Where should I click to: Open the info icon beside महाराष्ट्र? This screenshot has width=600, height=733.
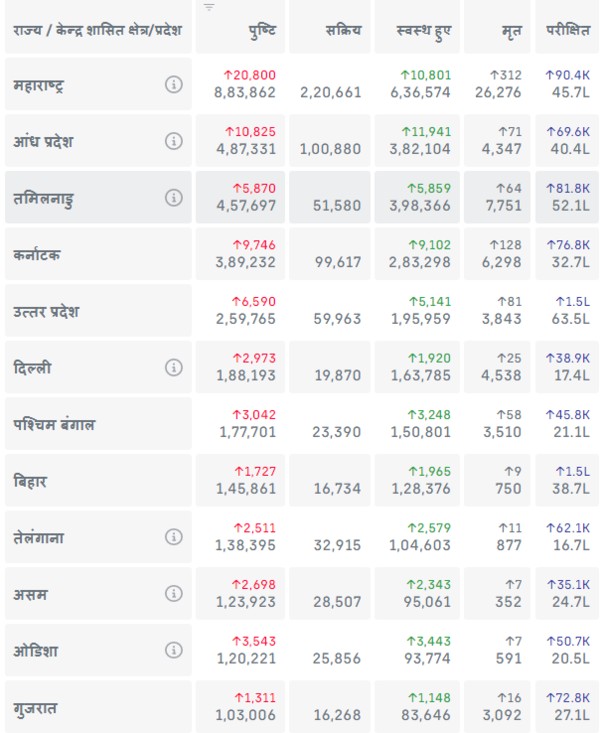point(174,85)
